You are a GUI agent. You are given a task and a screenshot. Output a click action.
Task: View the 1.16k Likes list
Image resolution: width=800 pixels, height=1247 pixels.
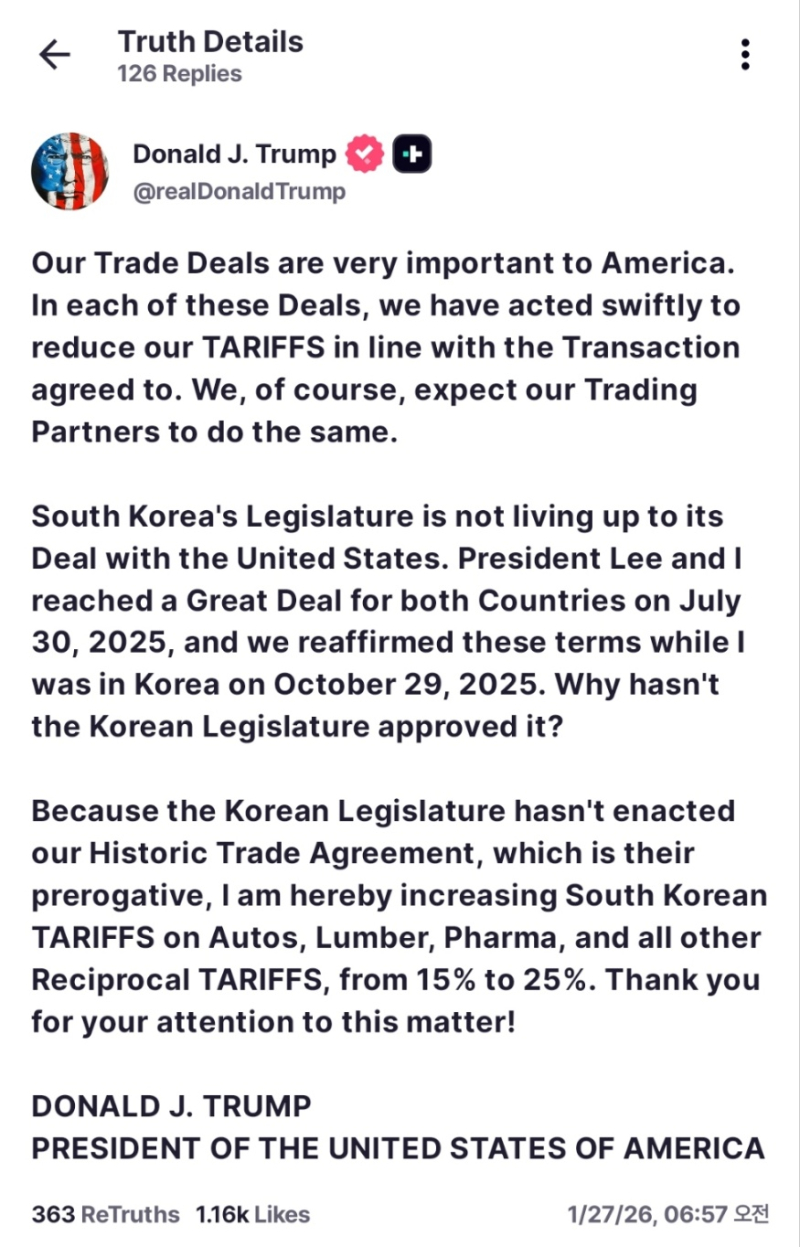(x=253, y=1214)
